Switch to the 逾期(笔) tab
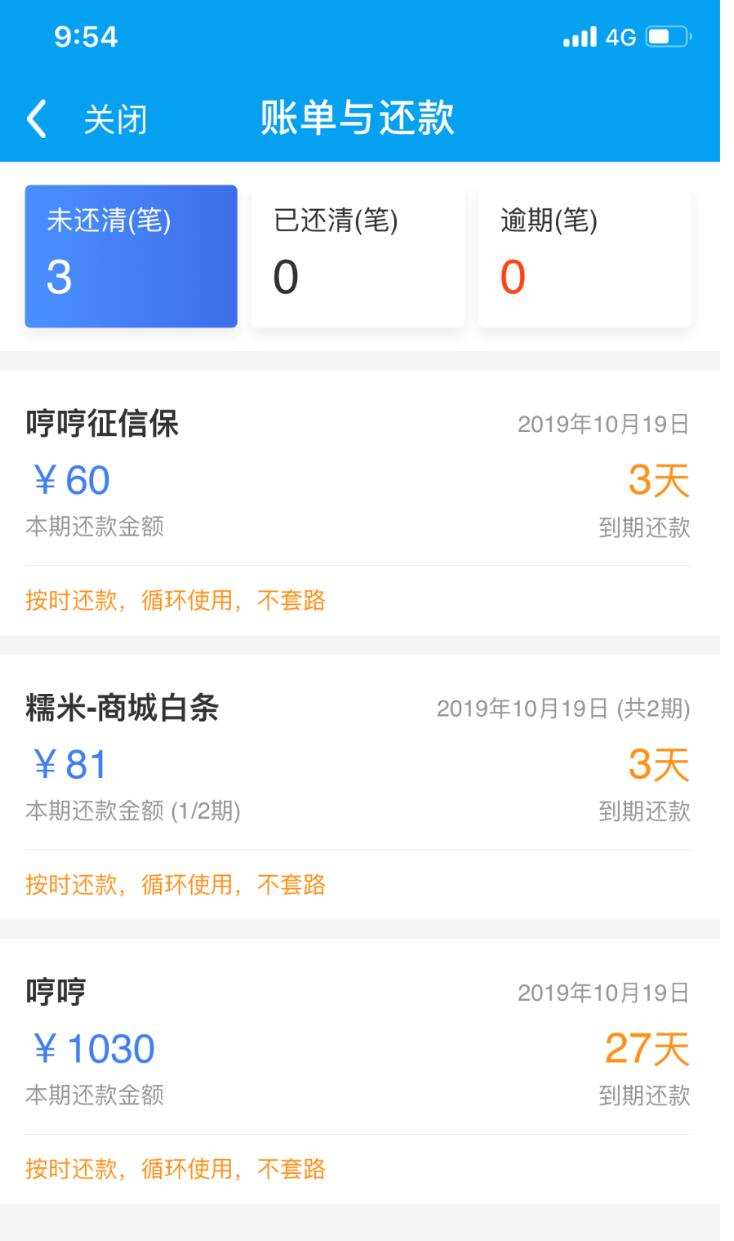Viewport: 734px width, 1241px height. 585,256
